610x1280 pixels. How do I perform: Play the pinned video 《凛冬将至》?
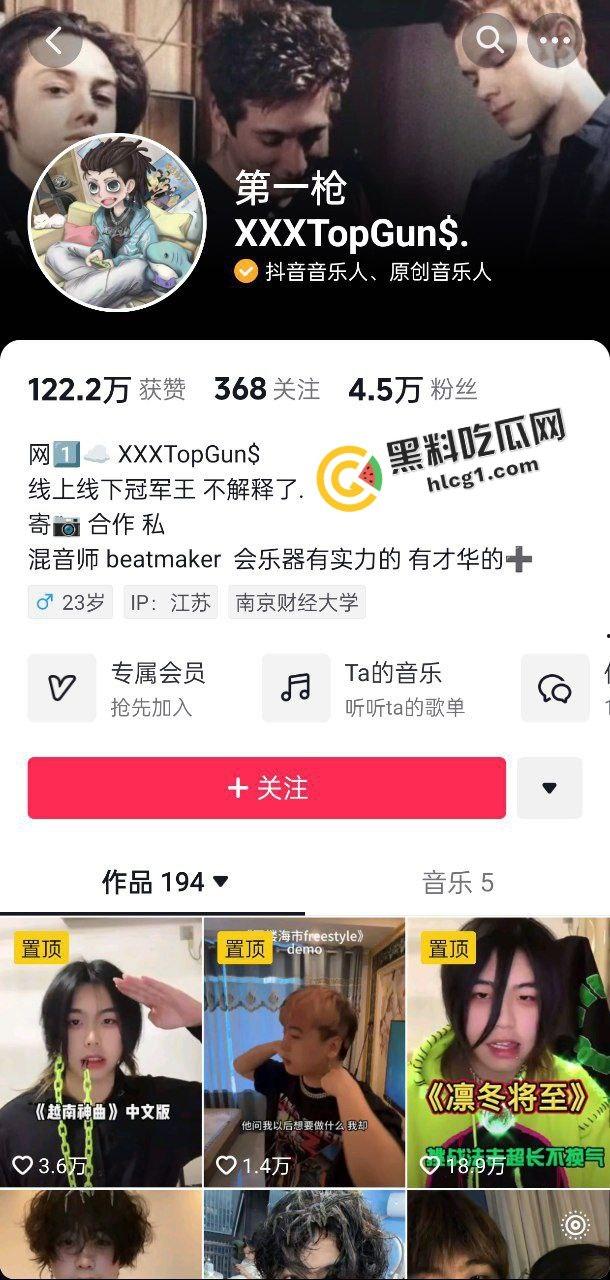(508, 1052)
